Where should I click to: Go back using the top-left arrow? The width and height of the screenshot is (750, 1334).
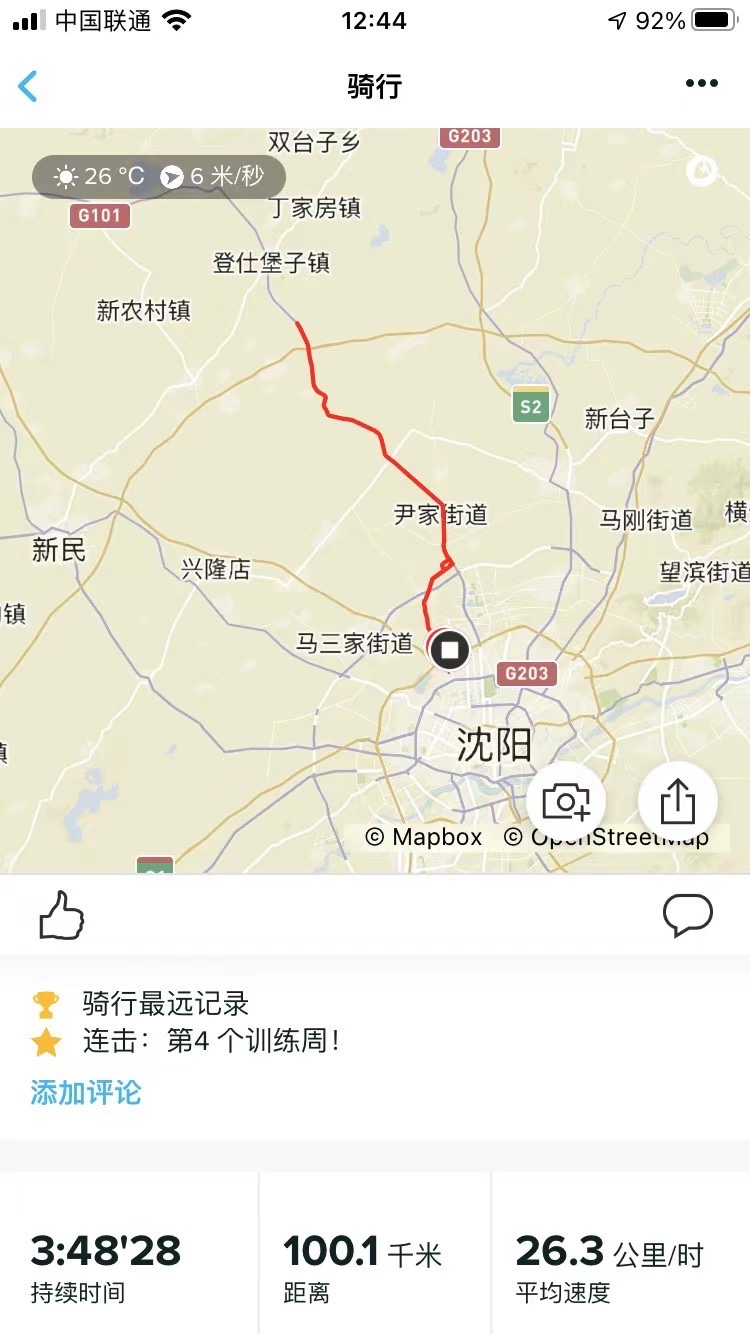28,87
